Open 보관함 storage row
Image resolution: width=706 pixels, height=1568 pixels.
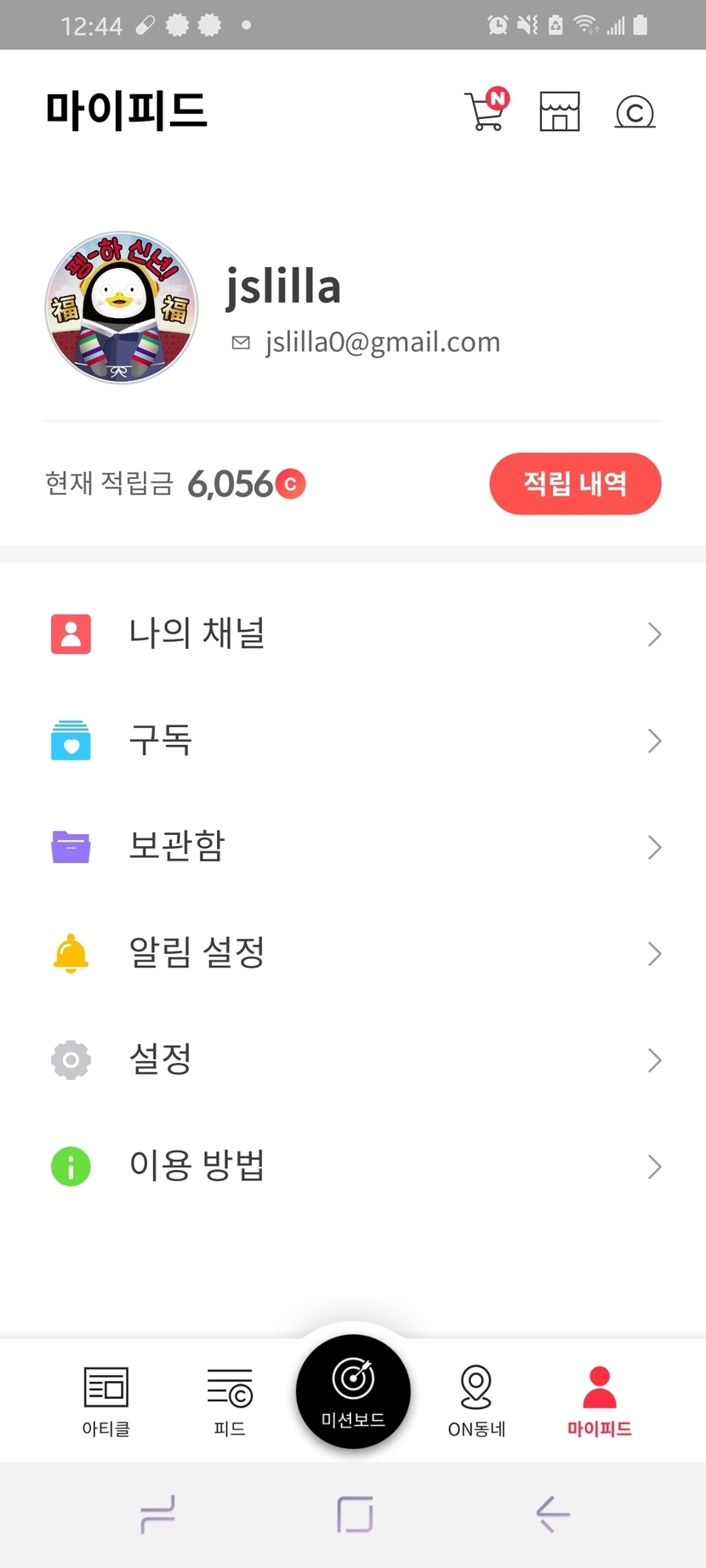[353, 847]
